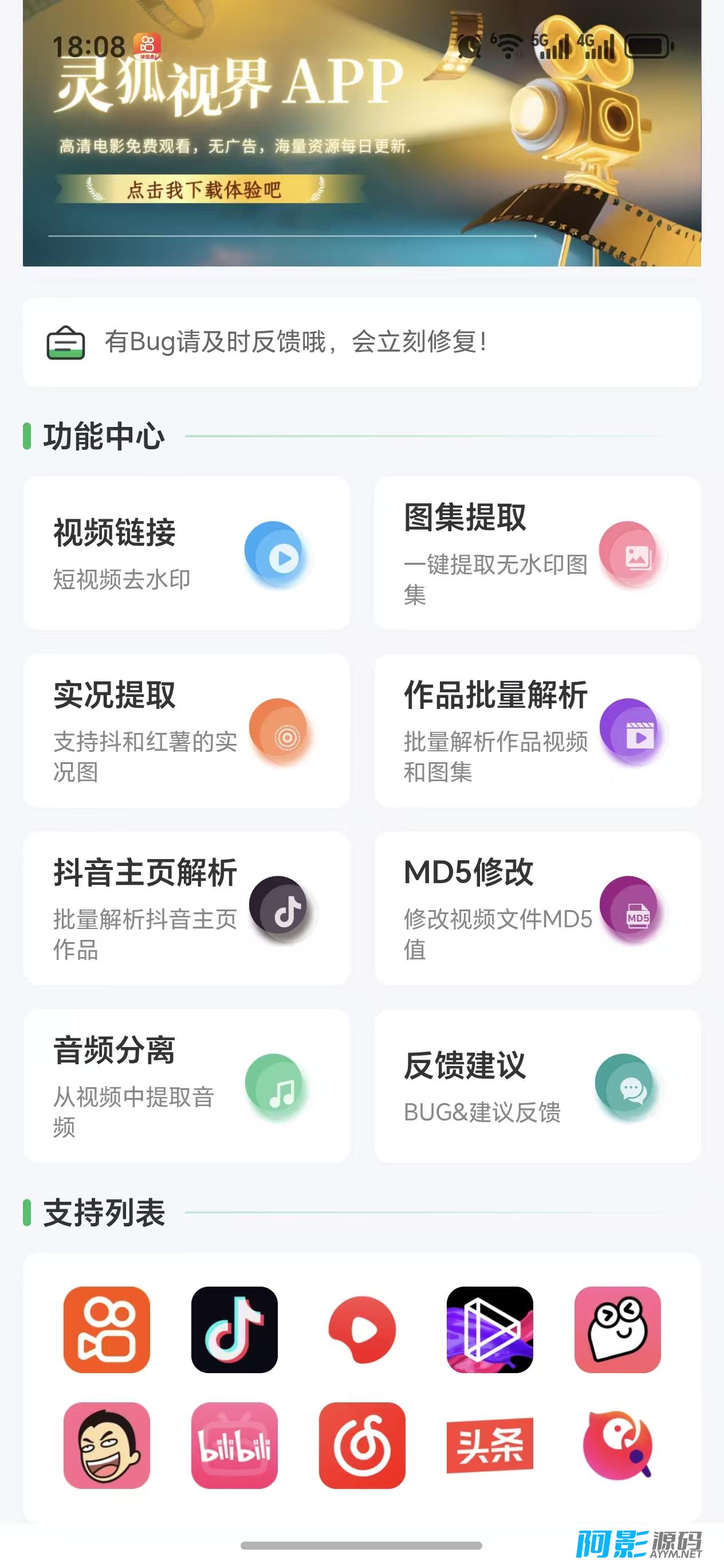The image size is (724, 1568).
Task: Tap the bug feedback notice bar
Action: pyautogui.click(x=361, y=342)
